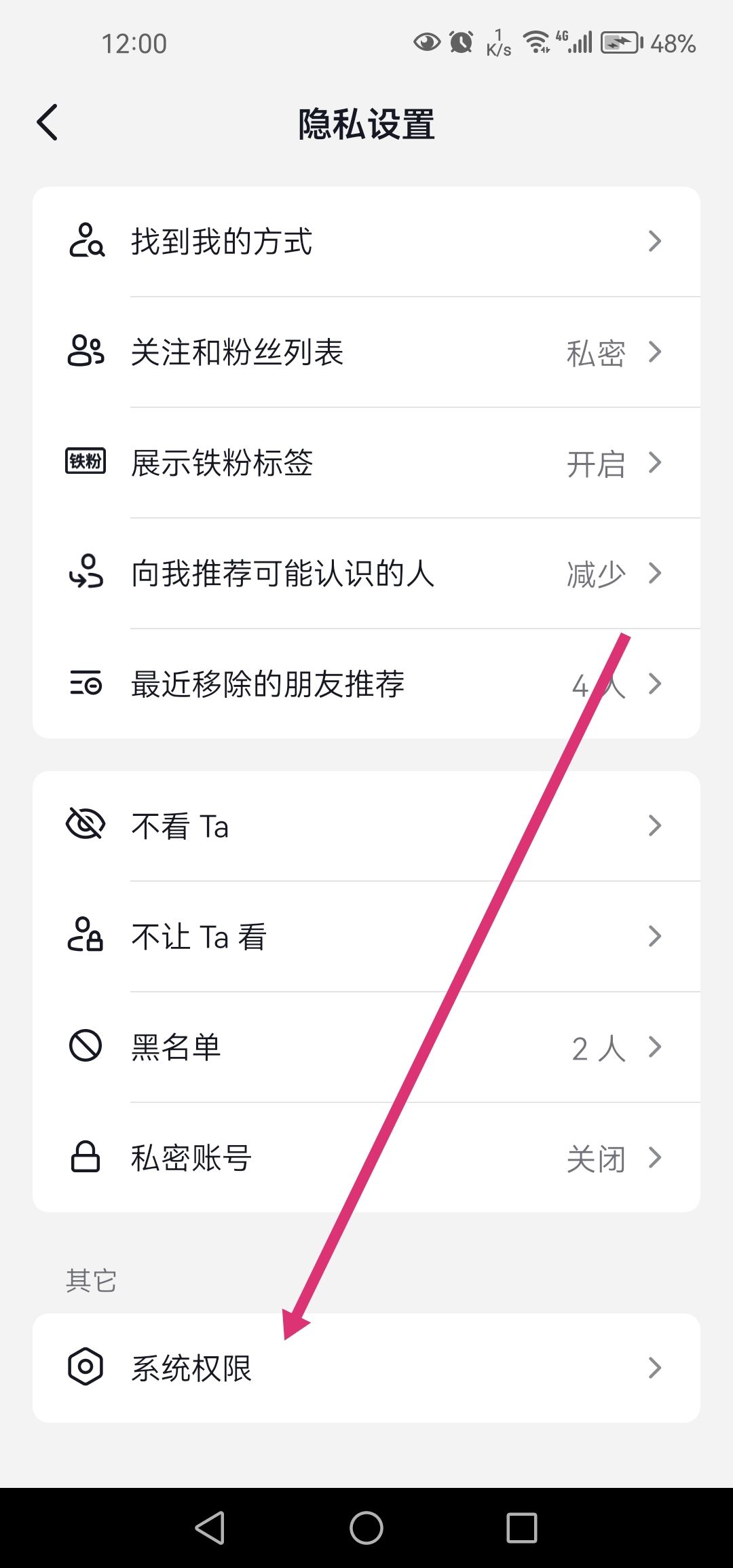The image size is (733, 1568).
Task: Click the people icon next to 关注和粉丝列表
Action: 86,352
